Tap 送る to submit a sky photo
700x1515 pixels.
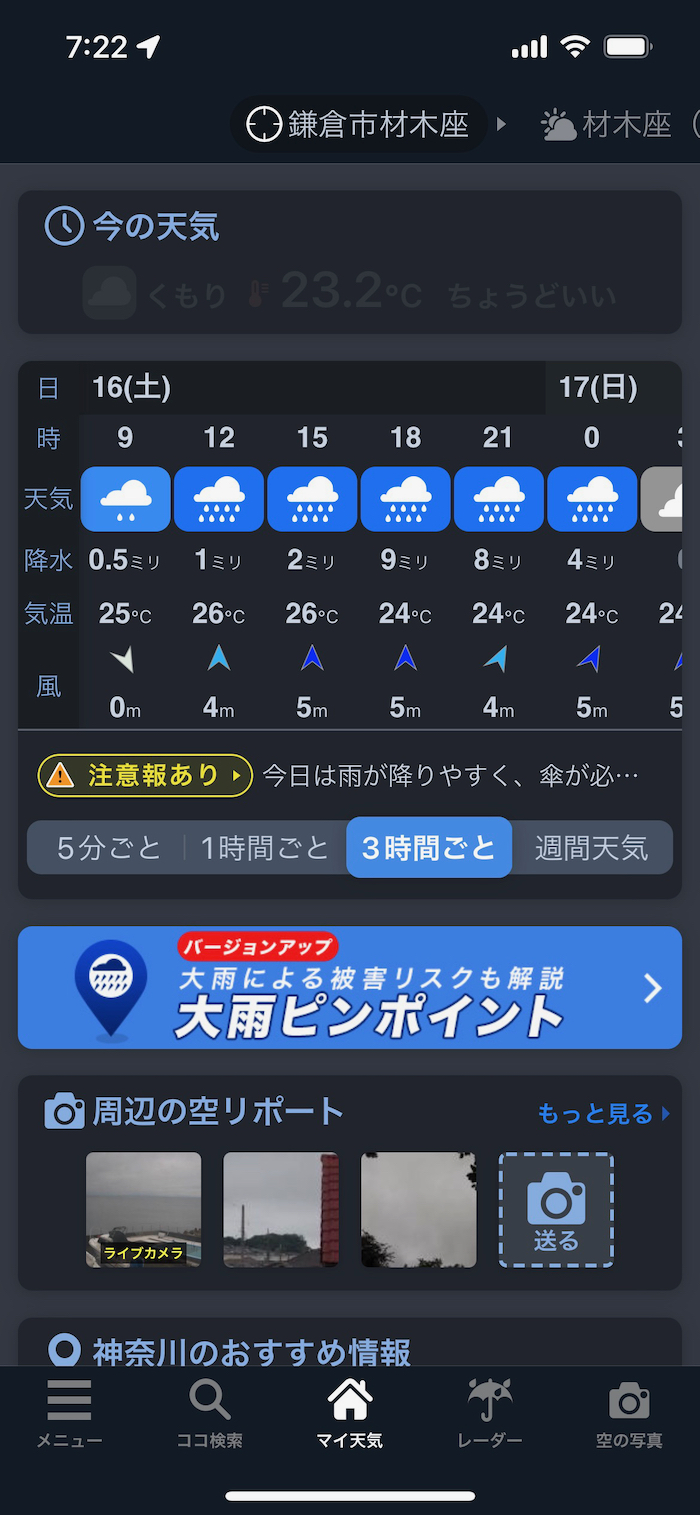[x=556, y=1209]
